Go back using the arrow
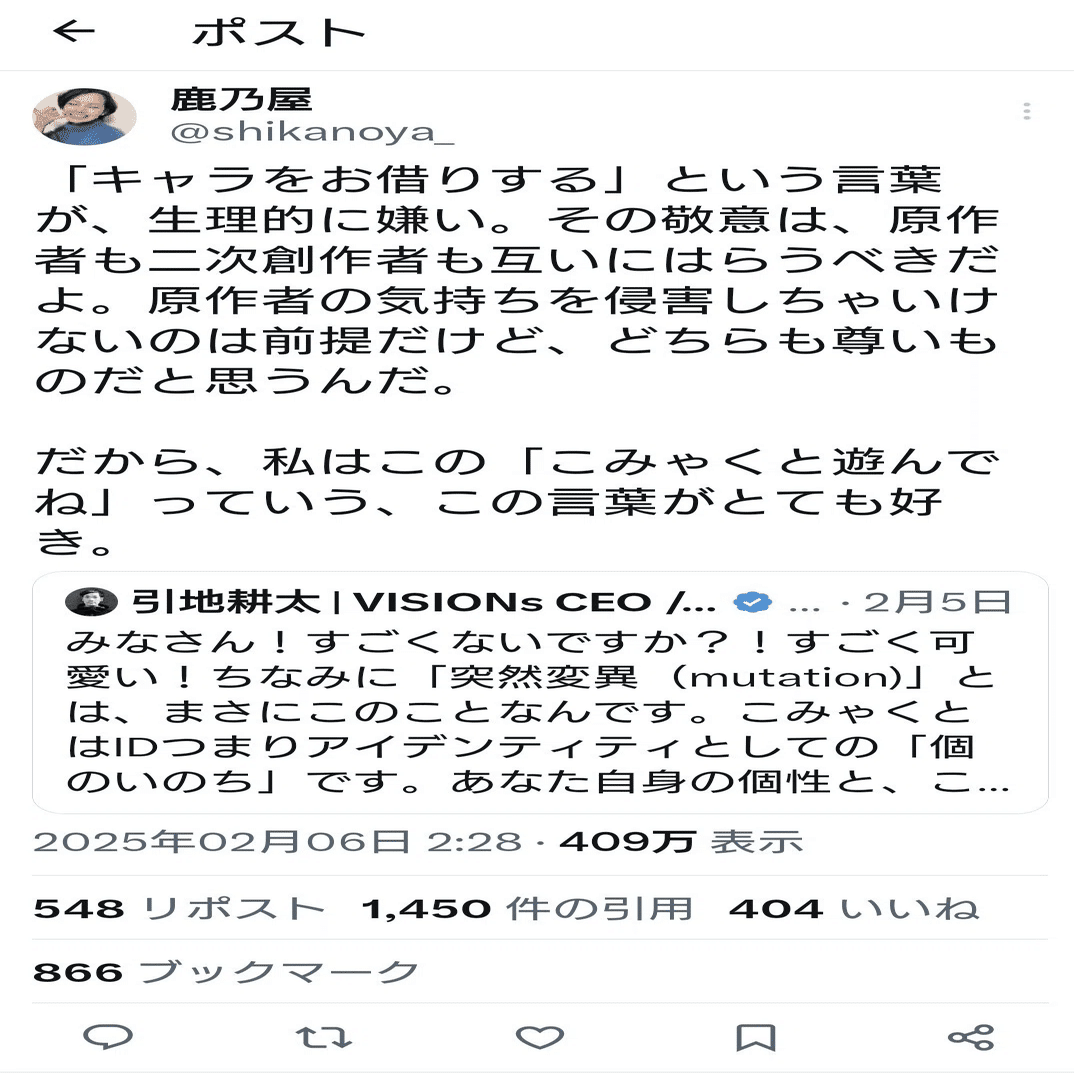 pyautogui.click(x=73, y=32)
